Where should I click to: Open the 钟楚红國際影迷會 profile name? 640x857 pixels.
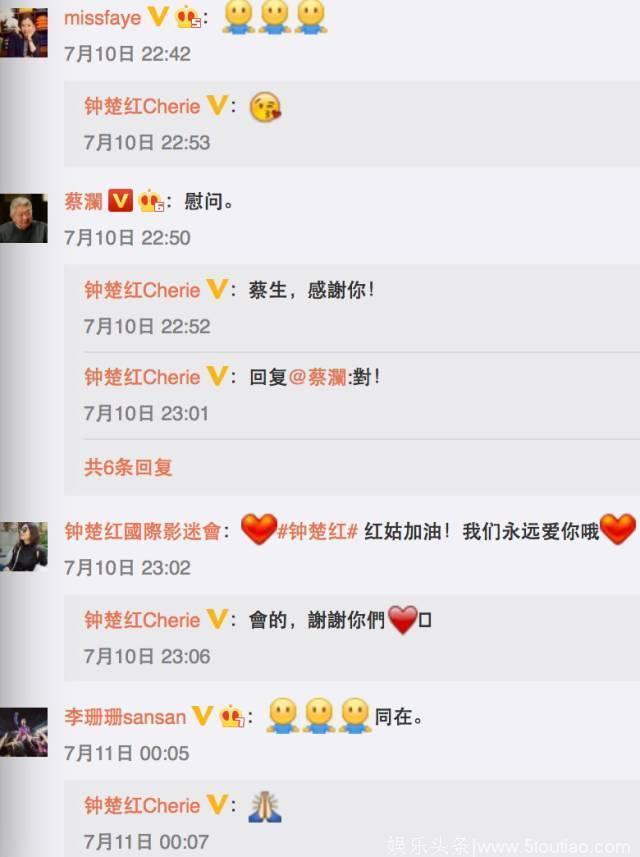[148, 531]
